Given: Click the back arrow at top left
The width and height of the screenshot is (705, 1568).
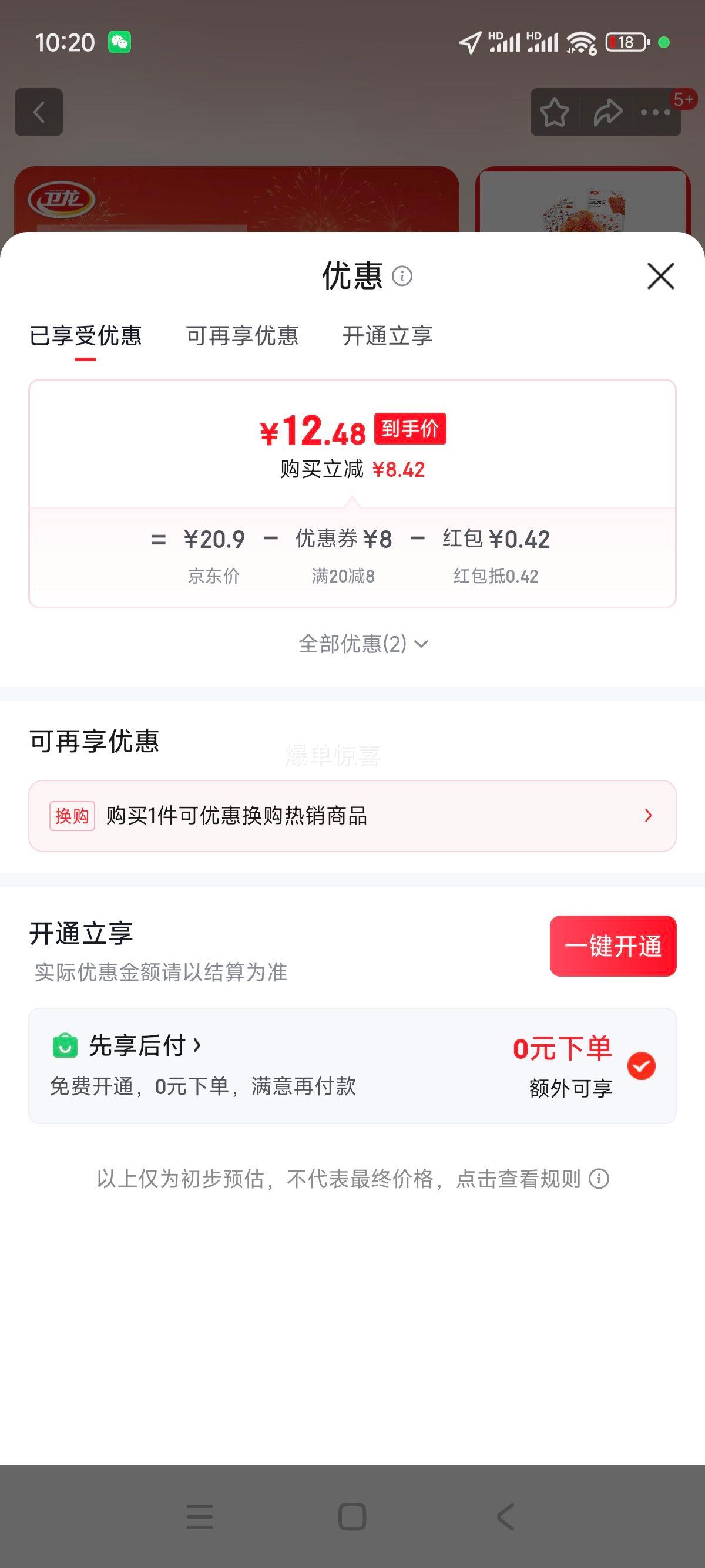Looking at the screenshot, I should point(39,113).
